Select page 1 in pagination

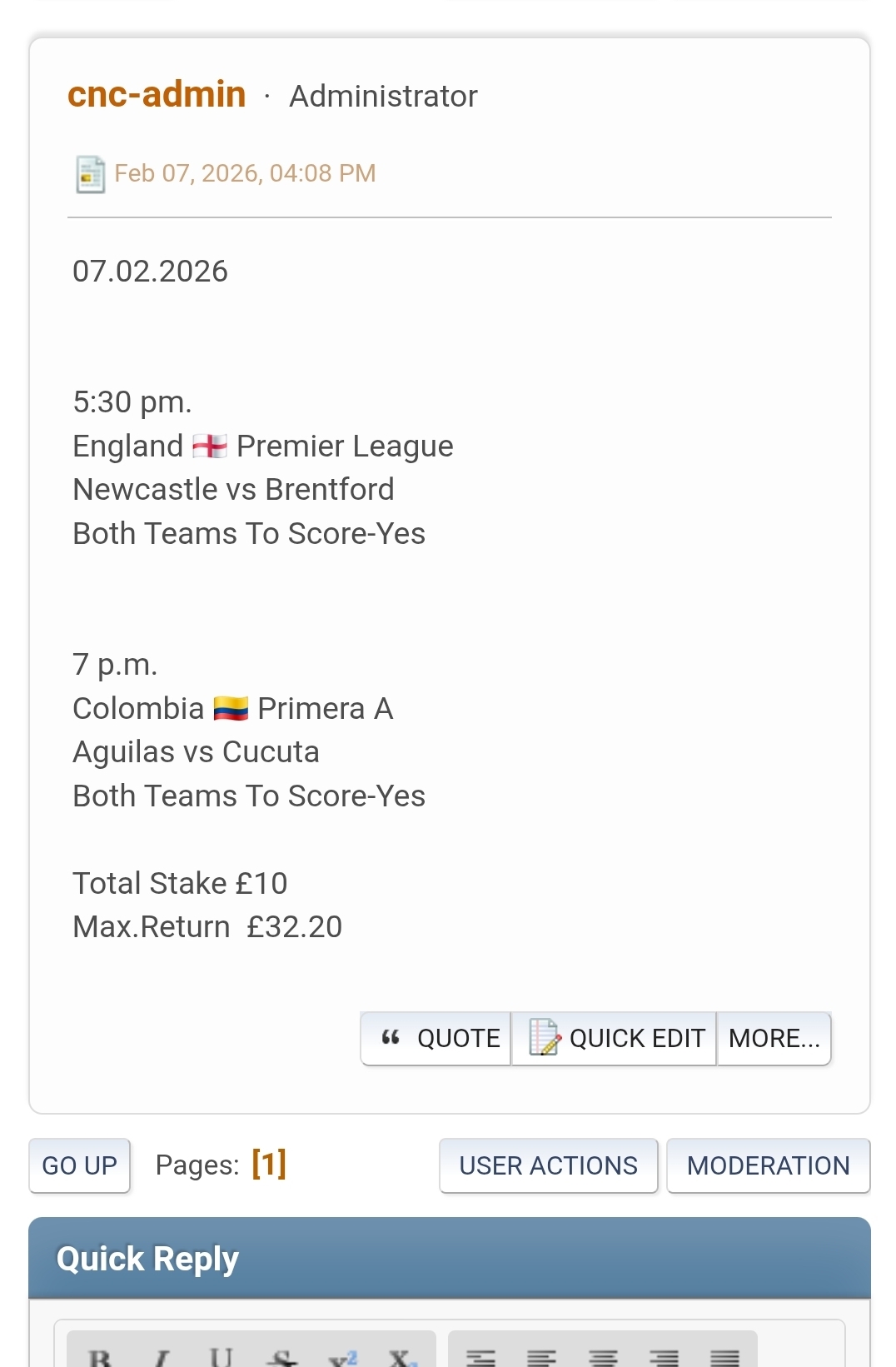click(269, 1164)
